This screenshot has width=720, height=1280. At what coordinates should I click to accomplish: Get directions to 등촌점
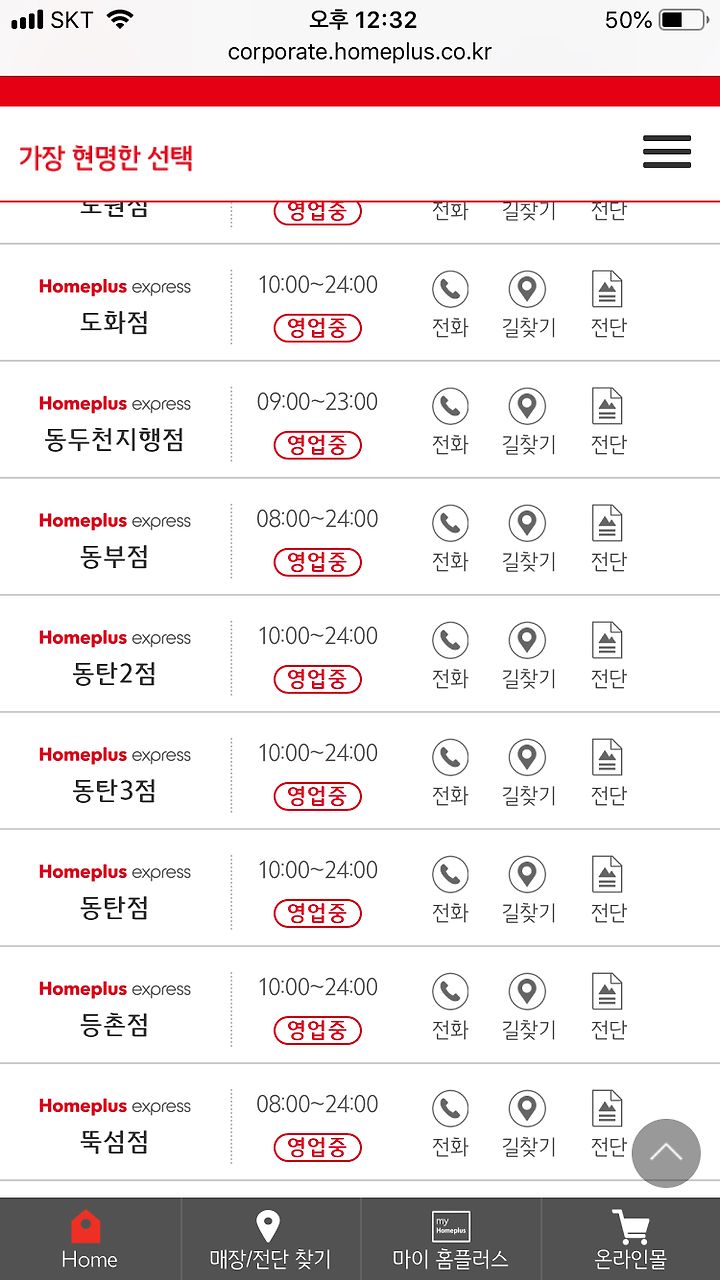pyautogui.click(x=528, y=1007)
